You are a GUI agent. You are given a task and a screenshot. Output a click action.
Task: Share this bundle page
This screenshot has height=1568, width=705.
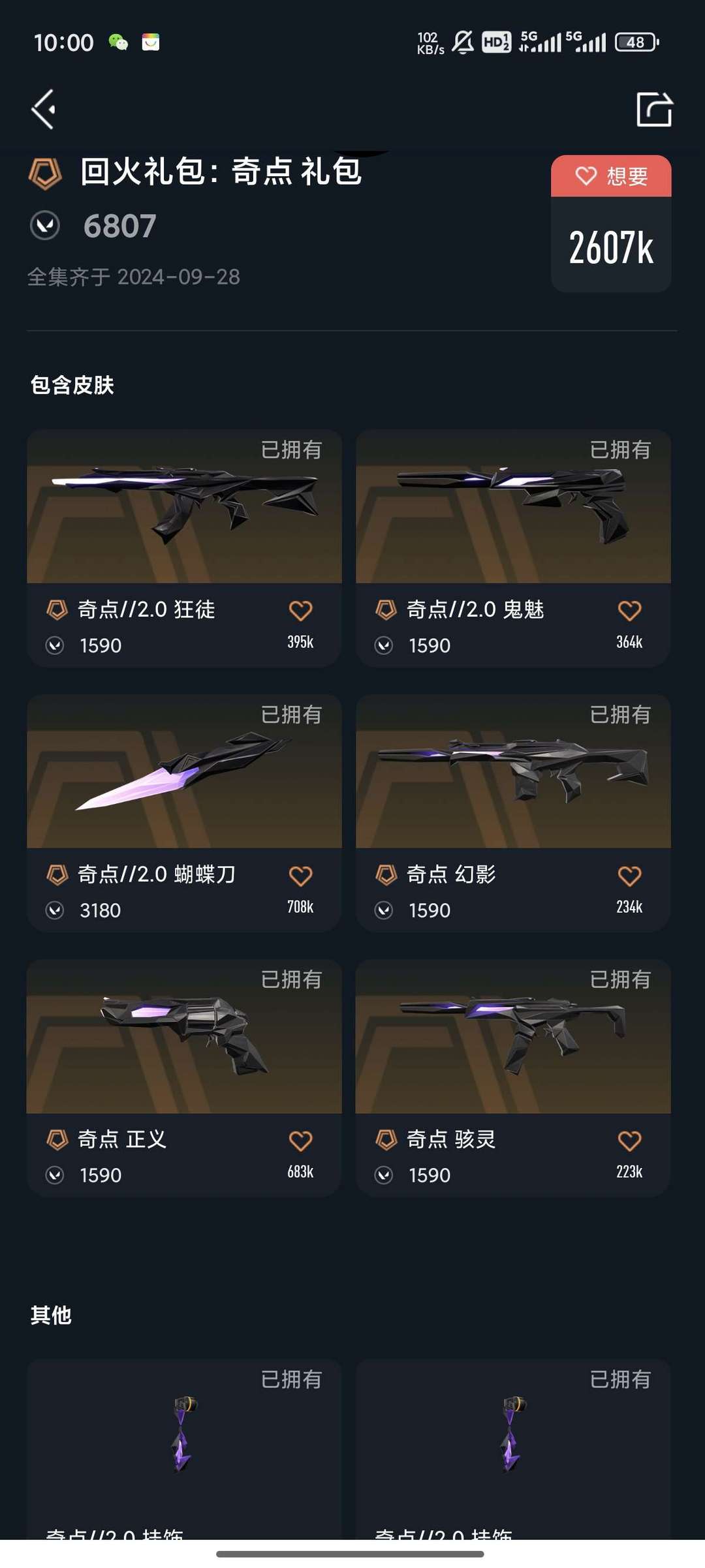click(654, 109)
